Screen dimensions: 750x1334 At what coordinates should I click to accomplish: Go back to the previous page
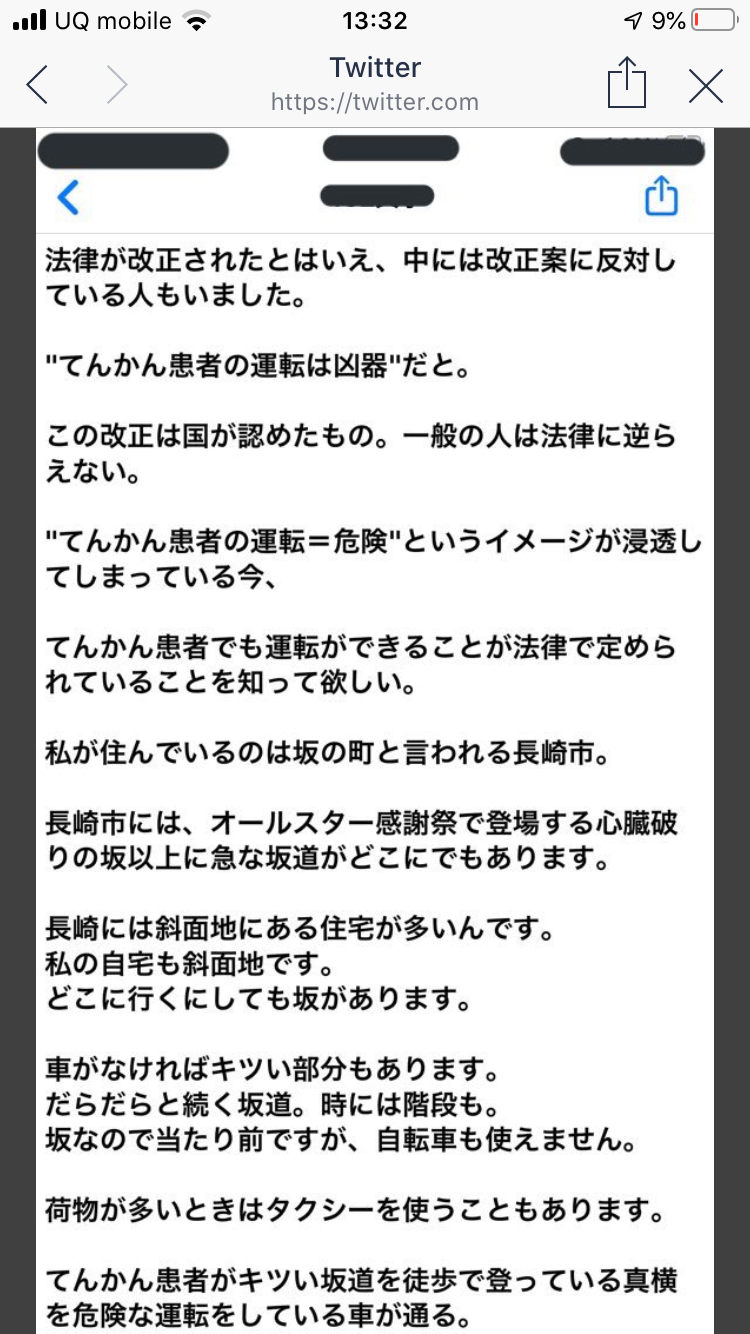click(x=37, y=85)
